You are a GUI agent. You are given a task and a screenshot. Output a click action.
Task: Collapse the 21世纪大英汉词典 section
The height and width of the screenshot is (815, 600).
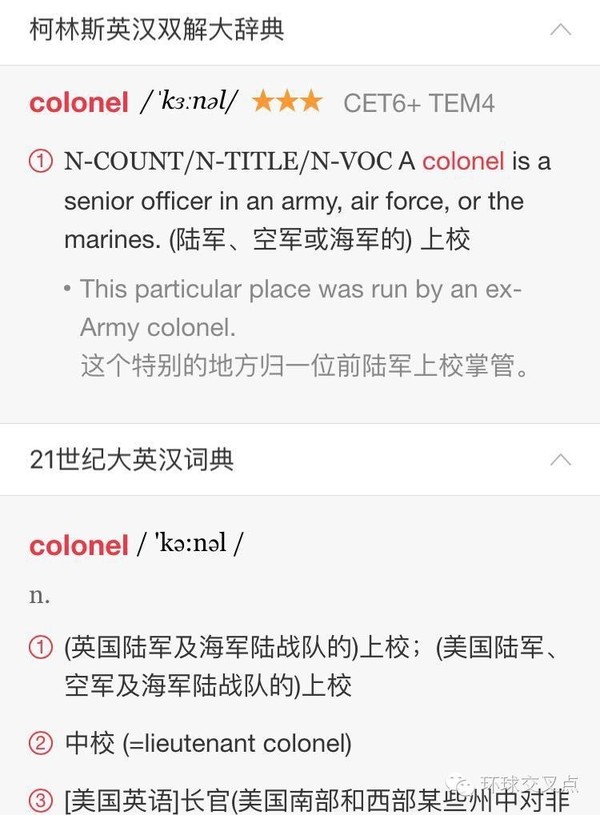tap(561, 460)
